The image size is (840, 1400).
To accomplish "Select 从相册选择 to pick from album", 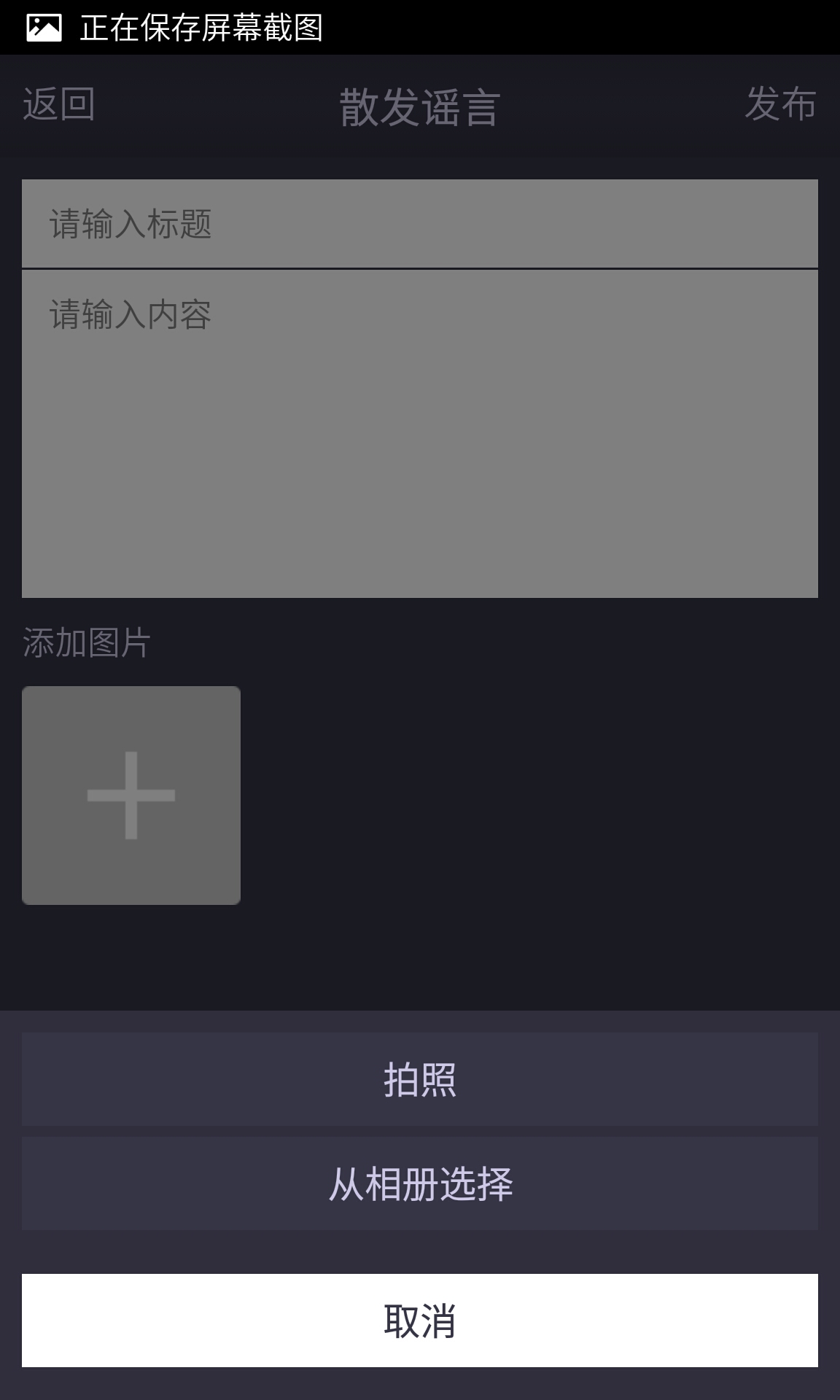I will pos(420,1183).
